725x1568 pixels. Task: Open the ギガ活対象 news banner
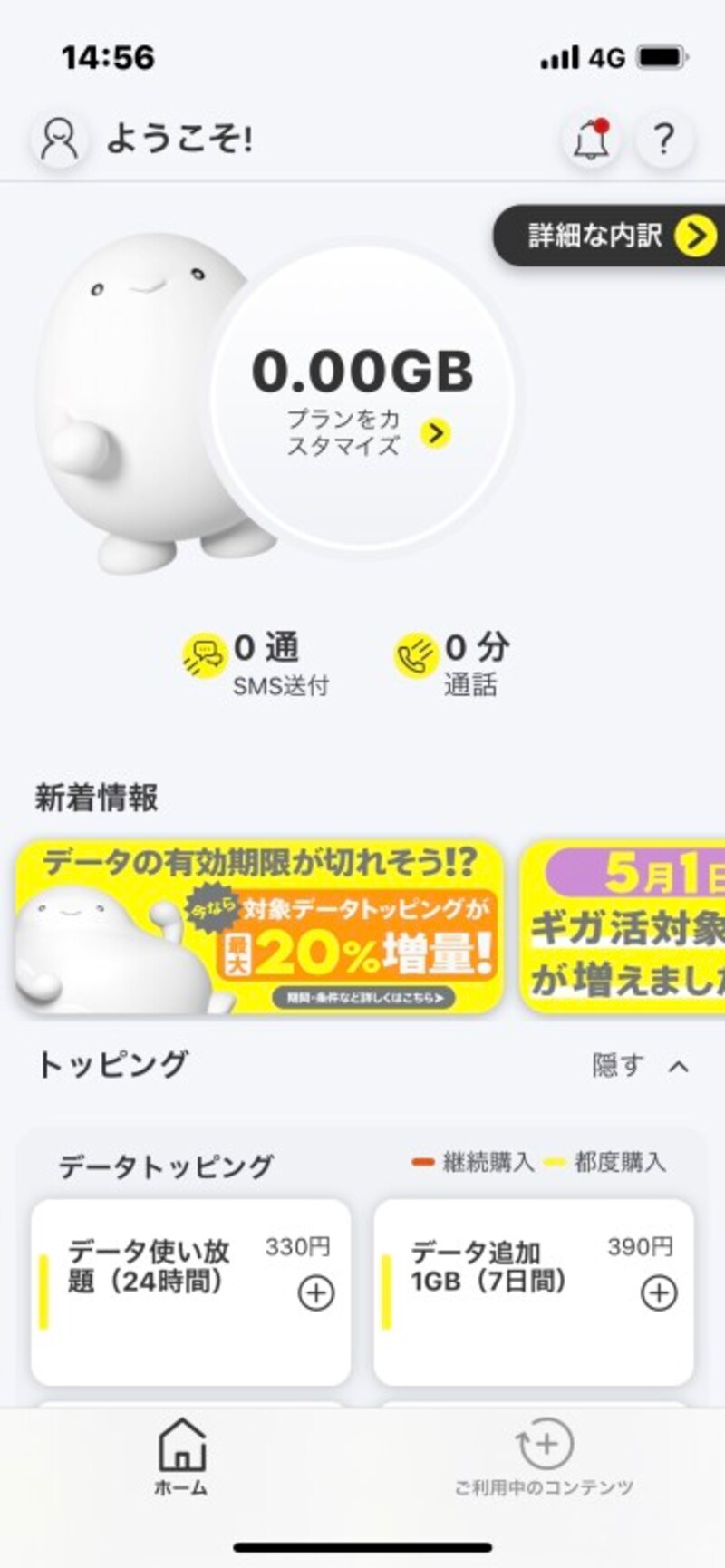[x=625, y=925]
